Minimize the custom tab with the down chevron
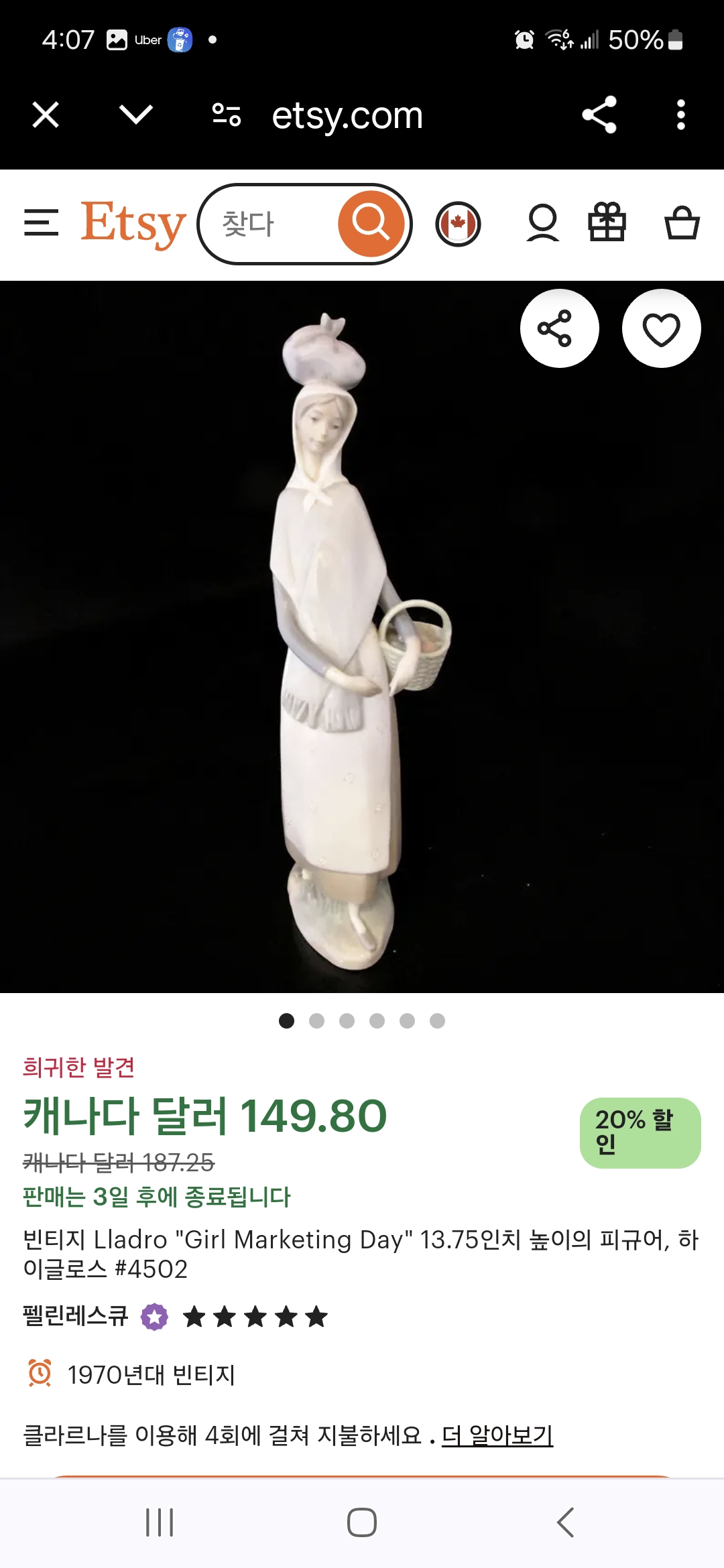Viewport: 724px width, 1568px height. point(136,114)
